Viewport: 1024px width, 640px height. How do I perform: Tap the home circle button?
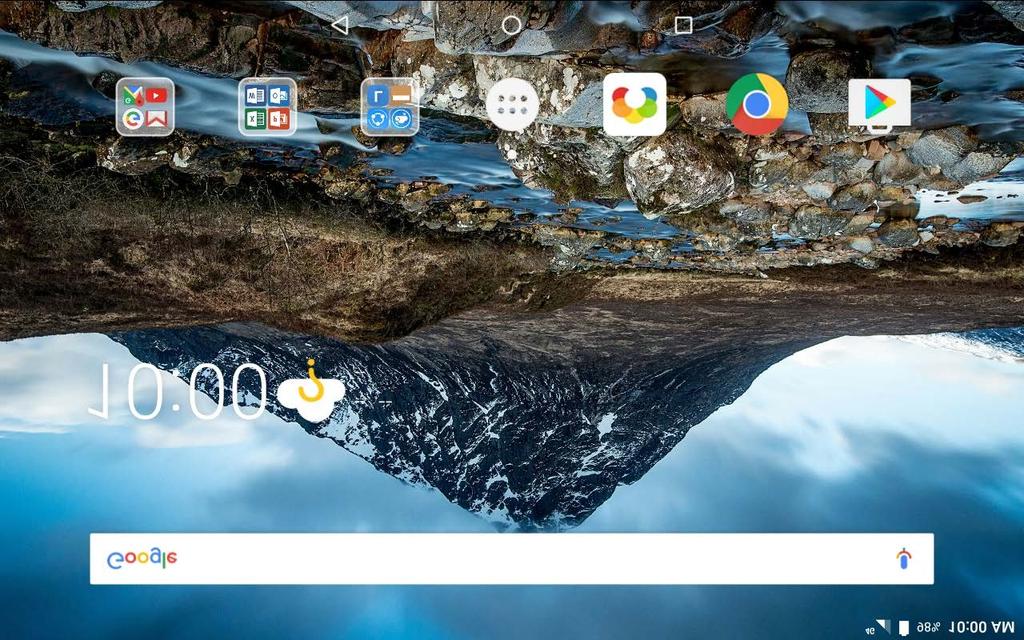coord(511,25)
